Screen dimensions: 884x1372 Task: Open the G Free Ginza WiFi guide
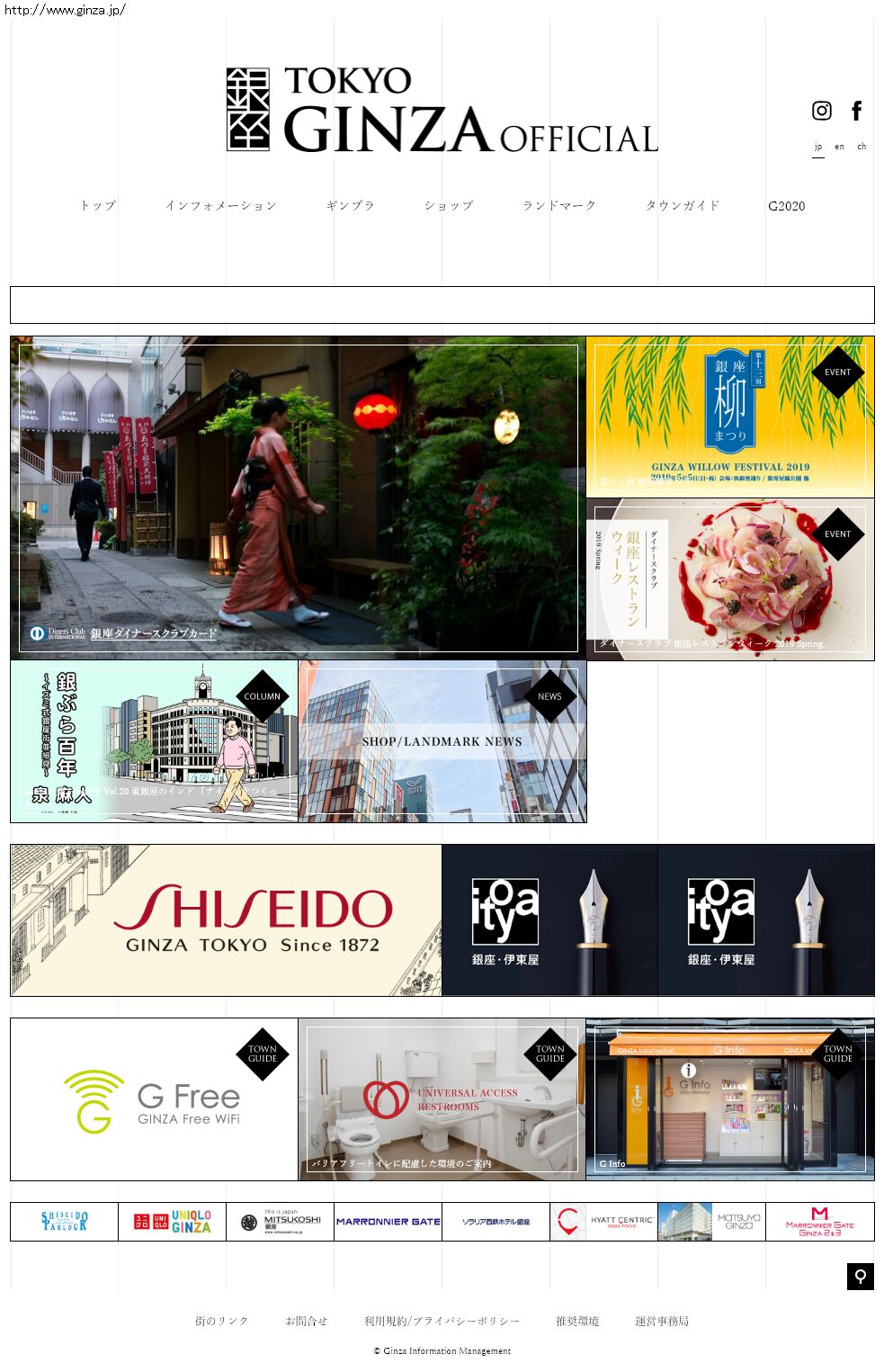click(x=154, y=1100)
